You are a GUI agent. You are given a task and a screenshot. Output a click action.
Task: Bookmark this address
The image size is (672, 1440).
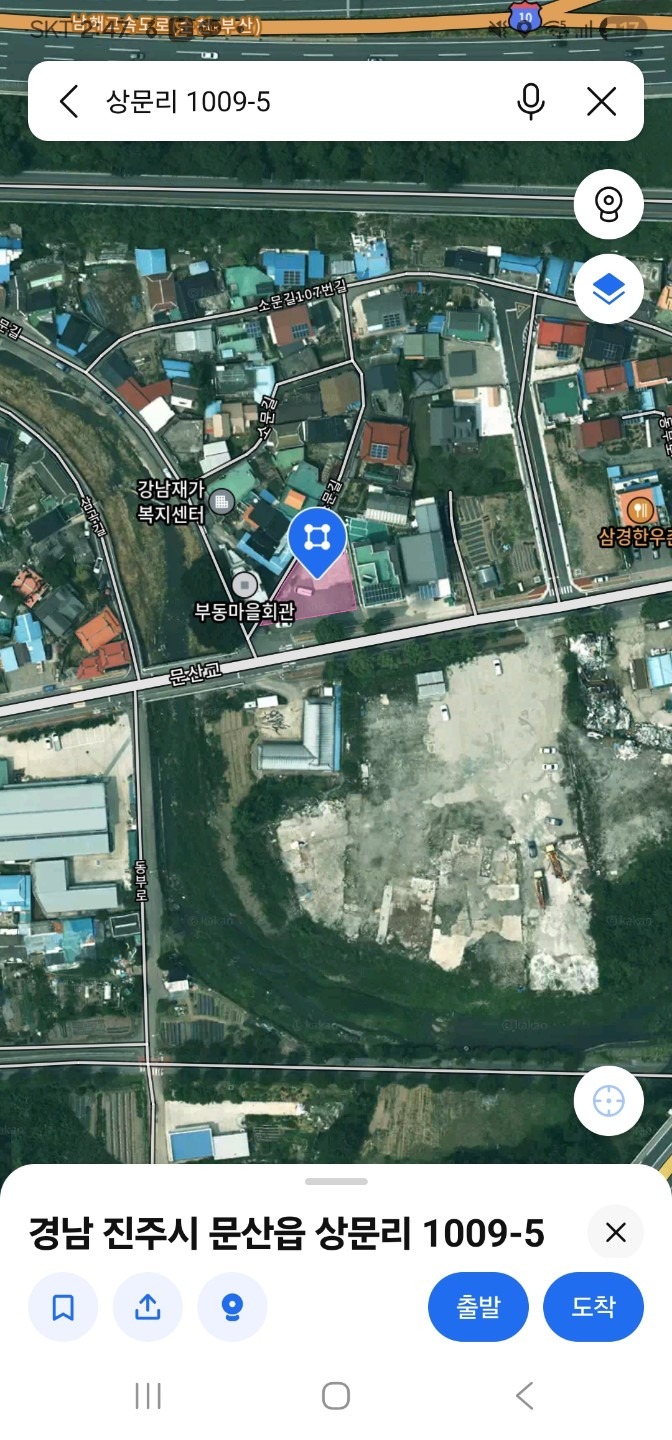[63, 1307]
